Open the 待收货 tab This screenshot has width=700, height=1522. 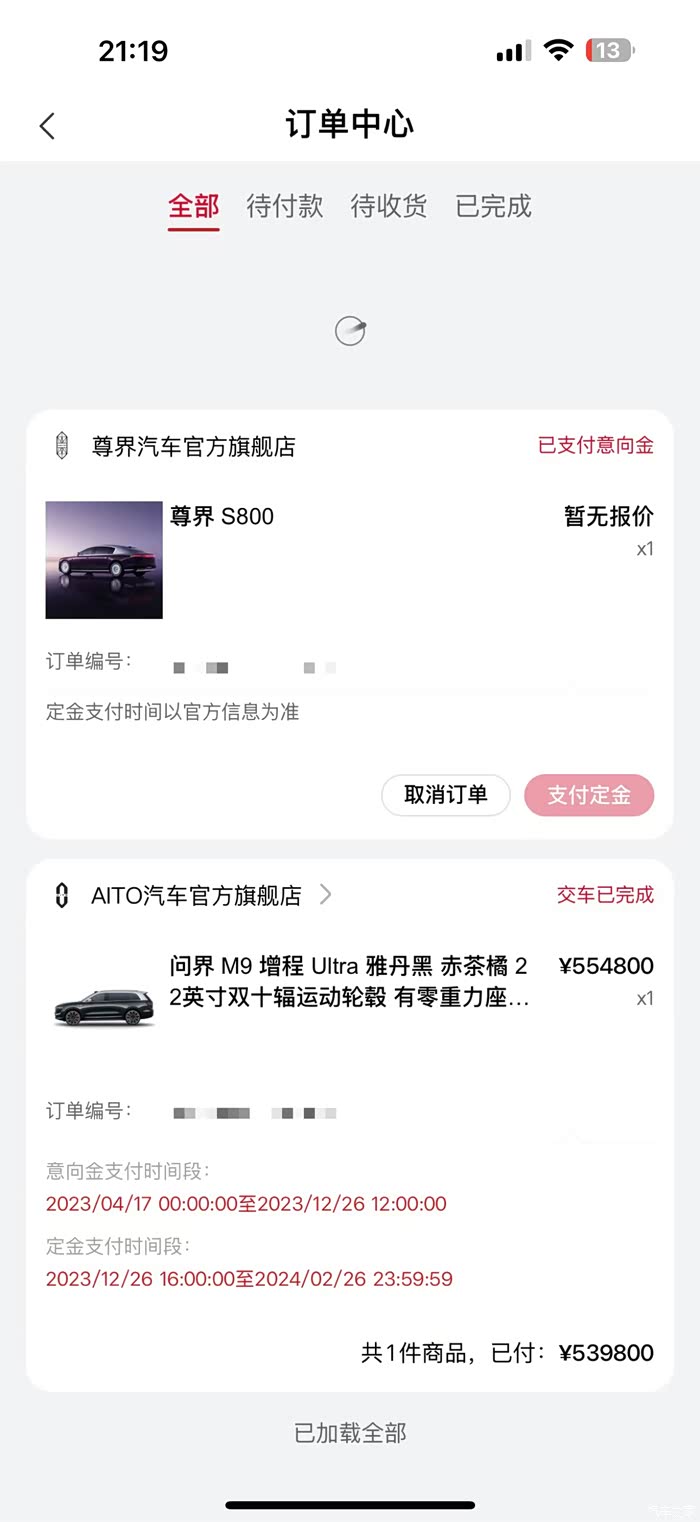tap(389, 207)
